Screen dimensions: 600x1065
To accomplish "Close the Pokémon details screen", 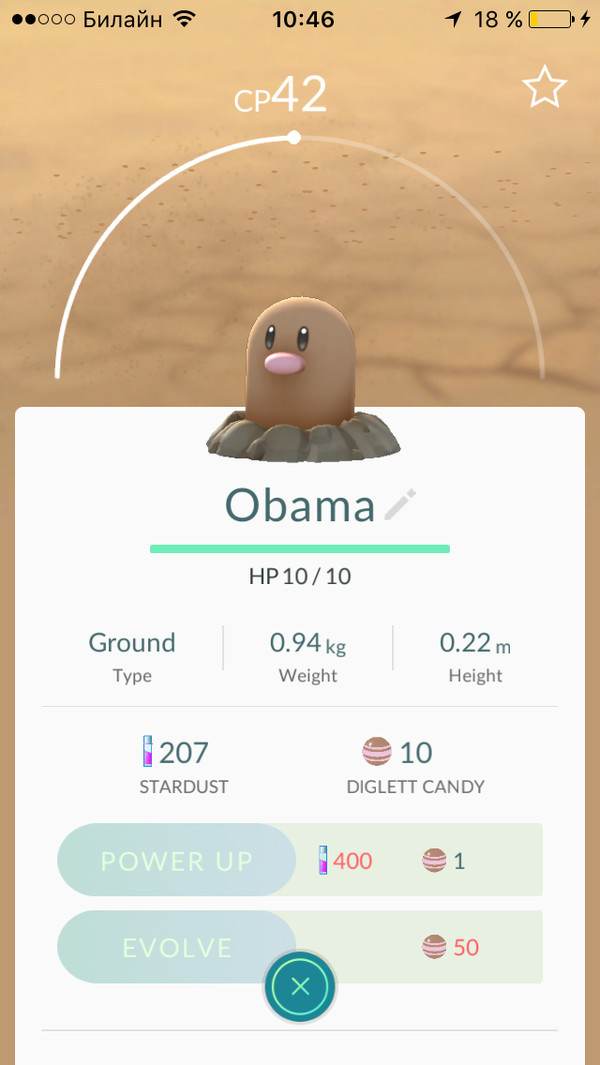I will 300,986.
